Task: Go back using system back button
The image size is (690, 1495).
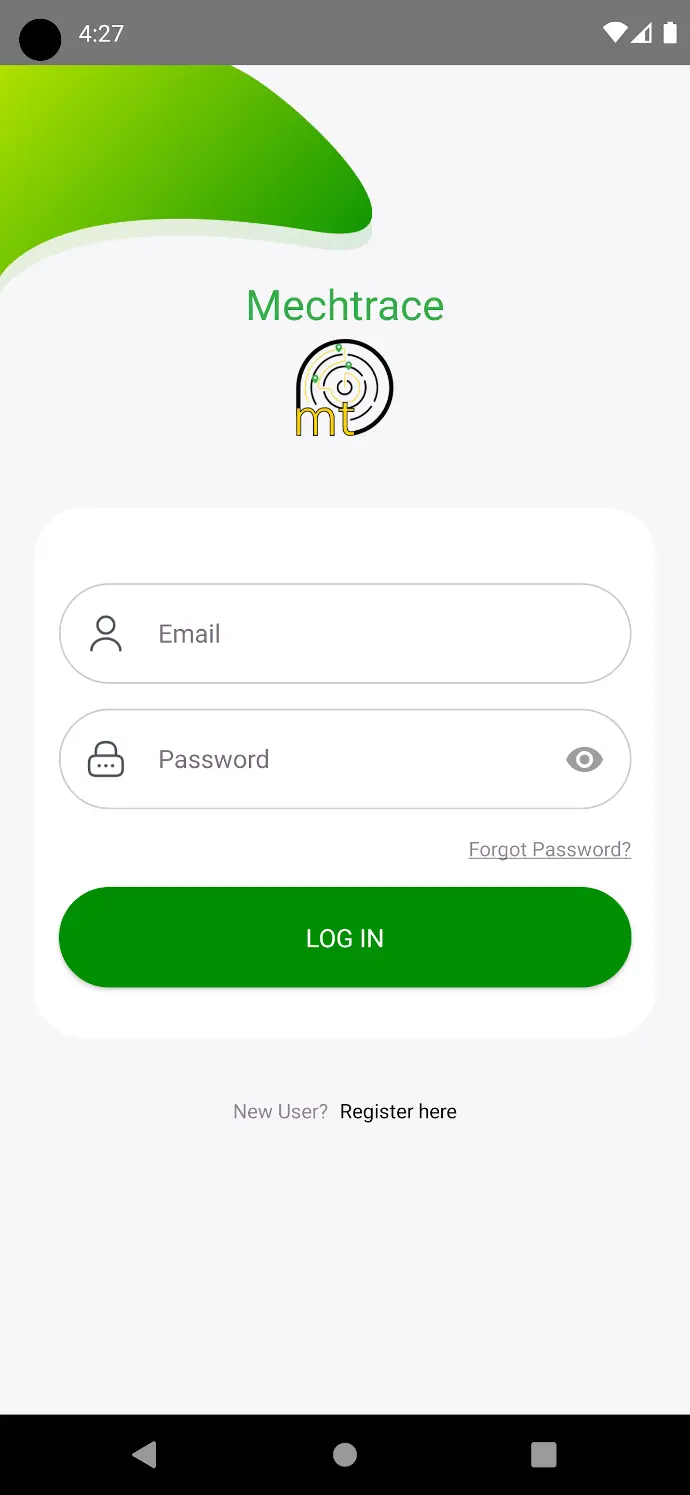Action: tap(145, 1454)
